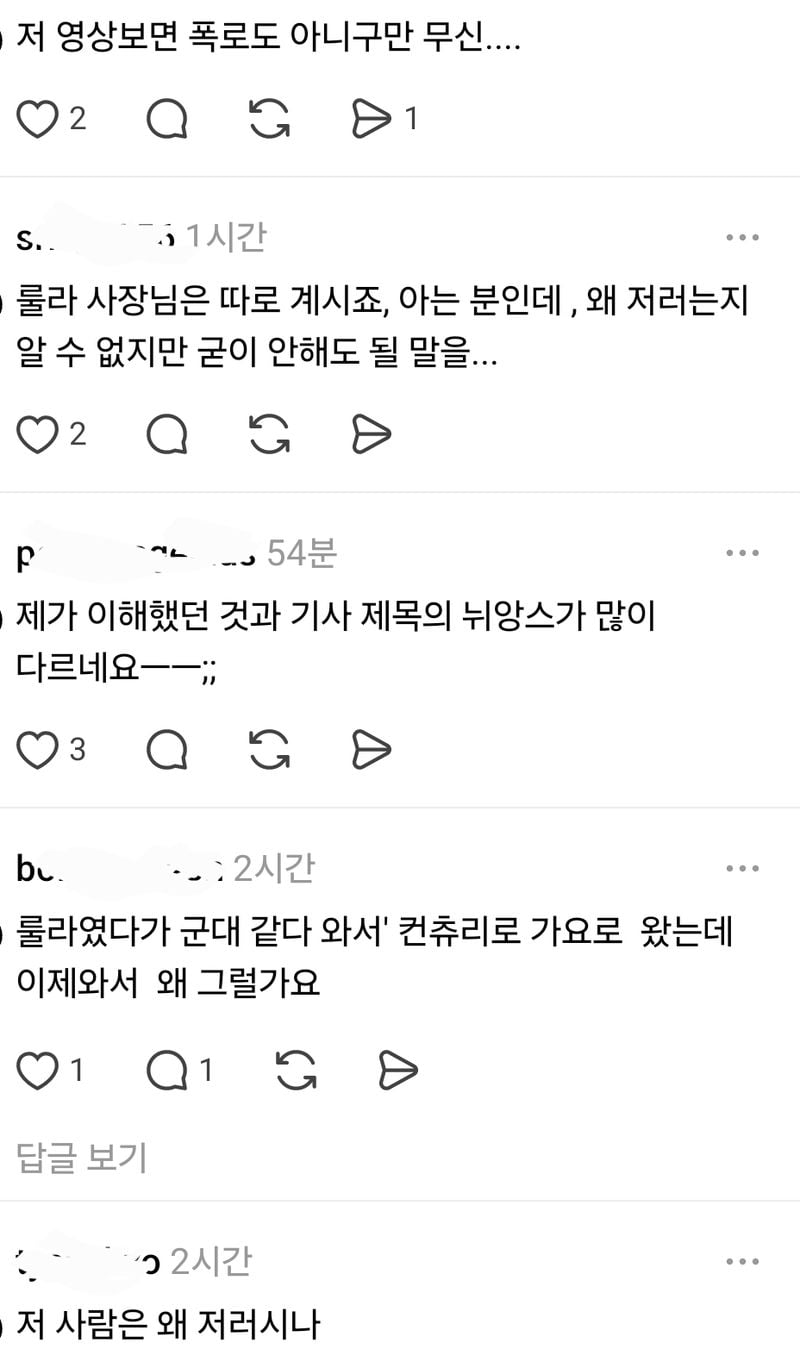The height and width of the screenshot is (1367, 800).
Task: Reply to the 룰라 사장님 comment
Action: coord(167,434)
